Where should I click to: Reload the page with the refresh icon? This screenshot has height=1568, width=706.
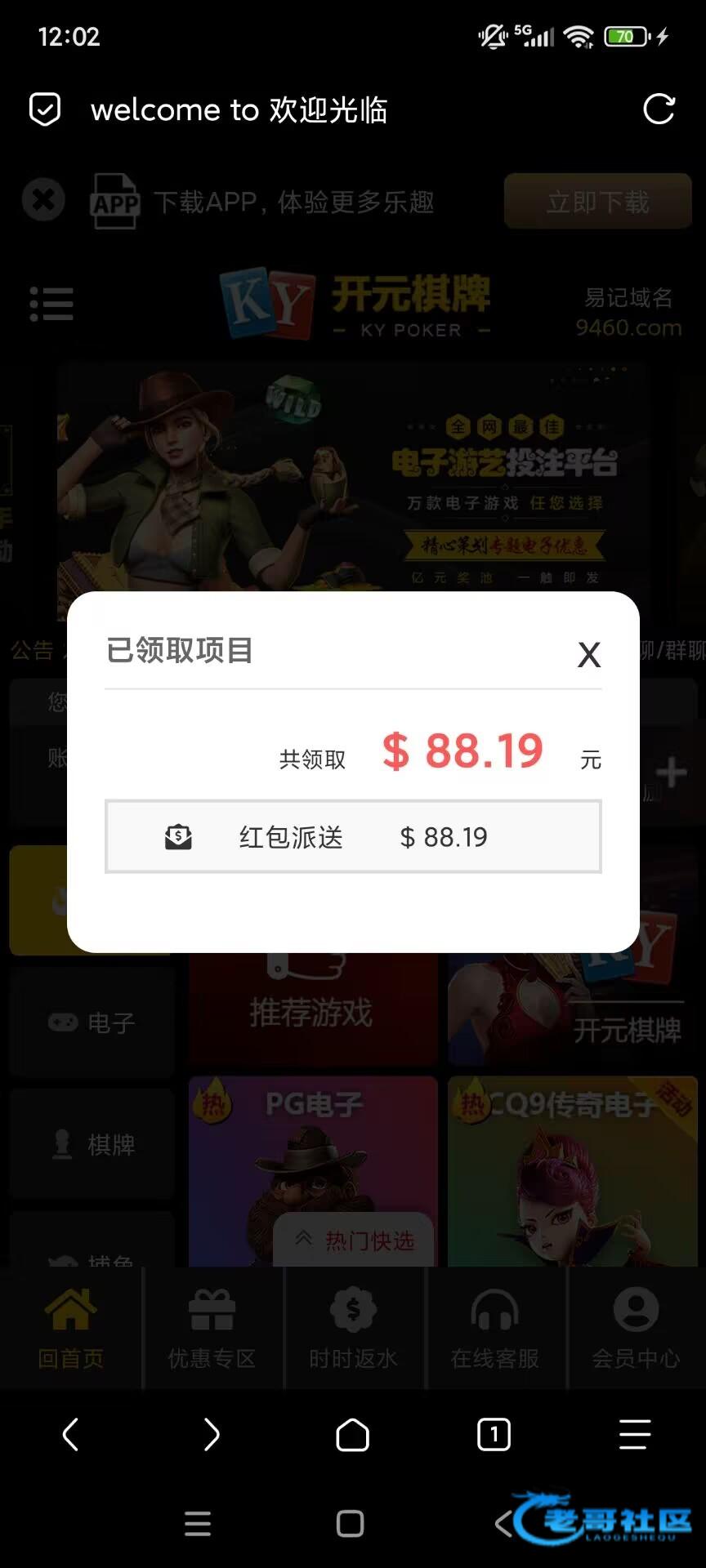click(x=659, y=109)
